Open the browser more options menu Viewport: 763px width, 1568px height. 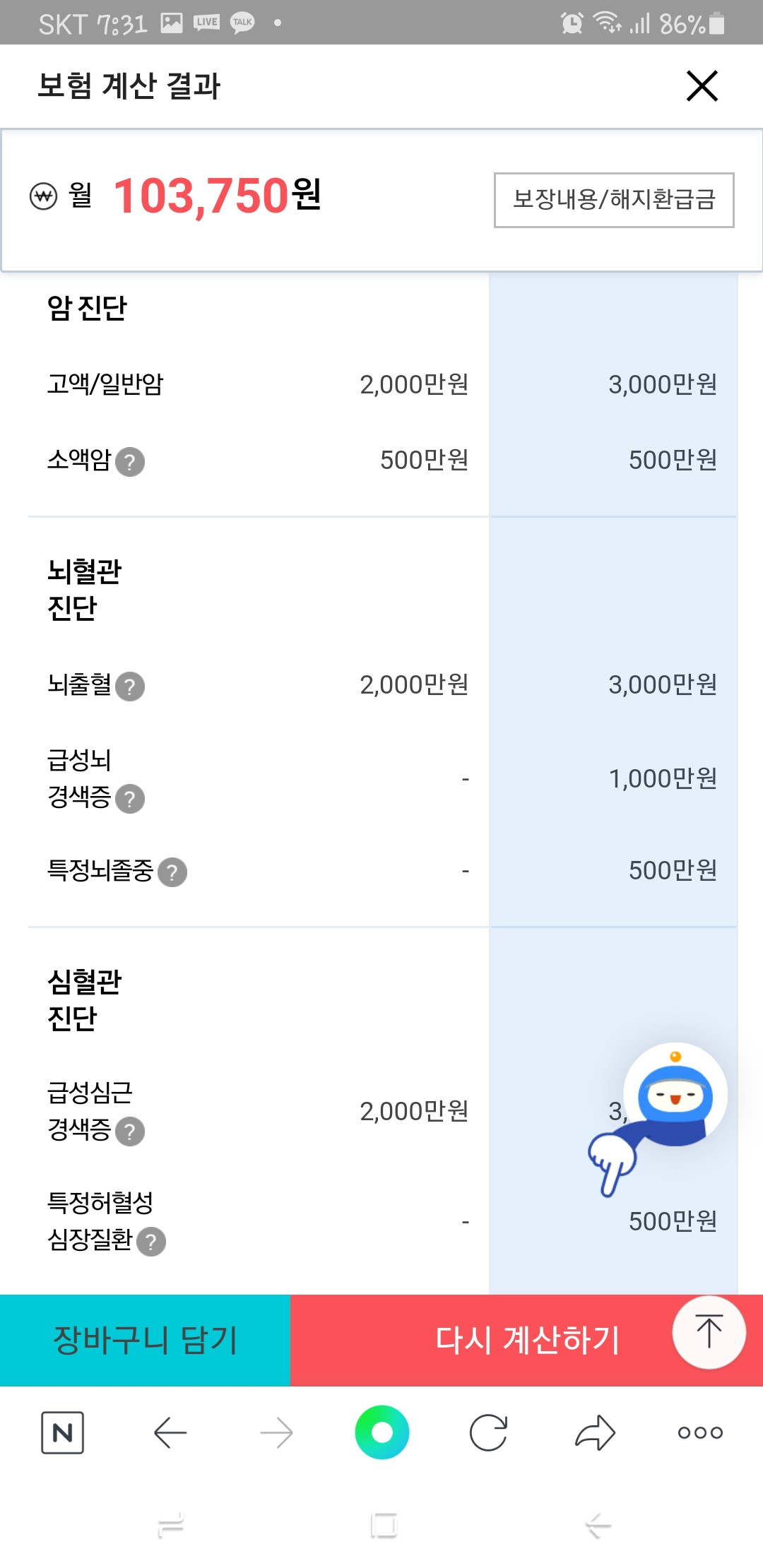coord(700,1432)
